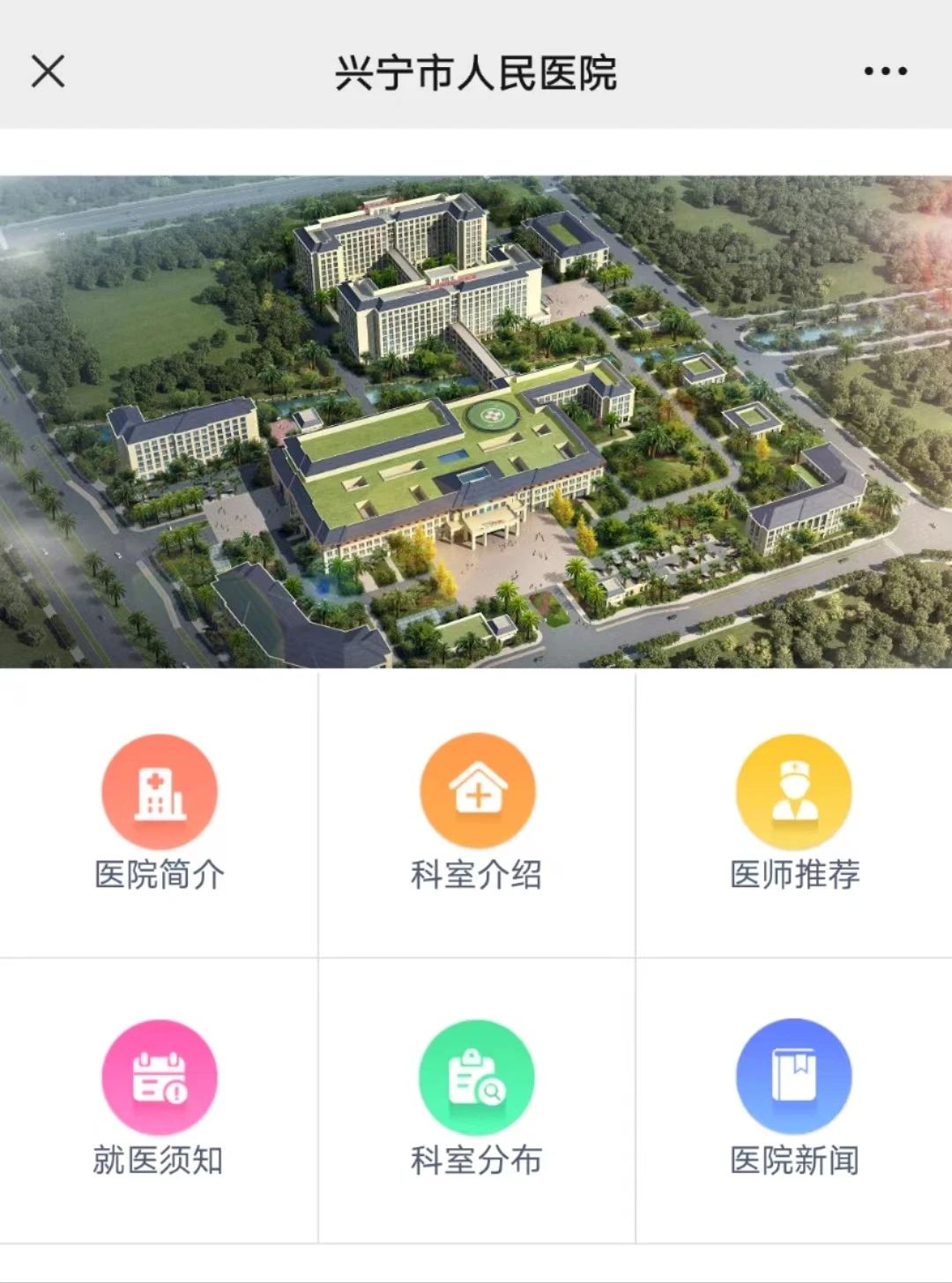Open the three-dot overflow menu
Image resolution: width=952 pixels, height=1283 pixels.
[x=885, y=71]
